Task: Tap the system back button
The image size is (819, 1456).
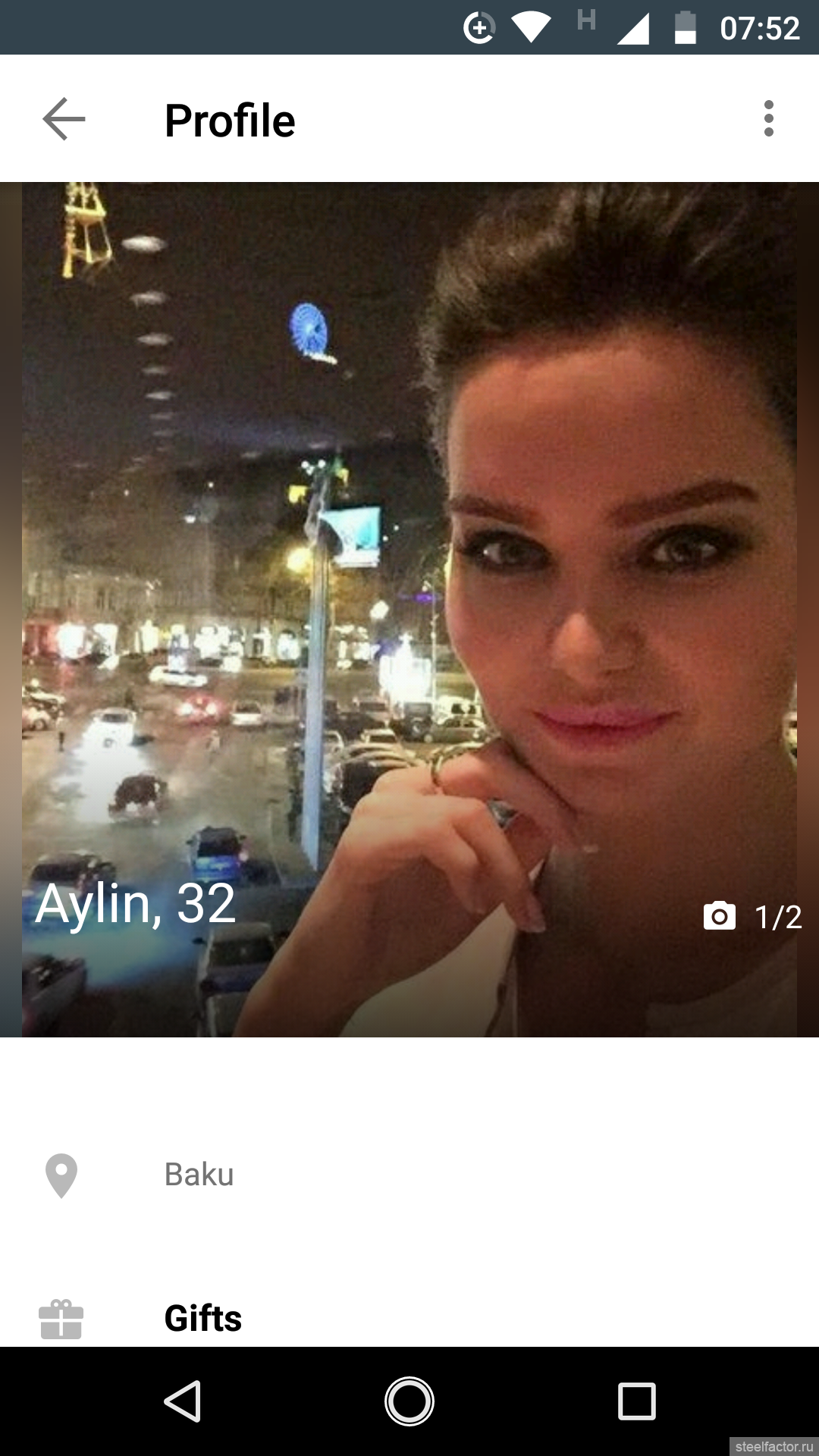Action: pos(183,1401)
